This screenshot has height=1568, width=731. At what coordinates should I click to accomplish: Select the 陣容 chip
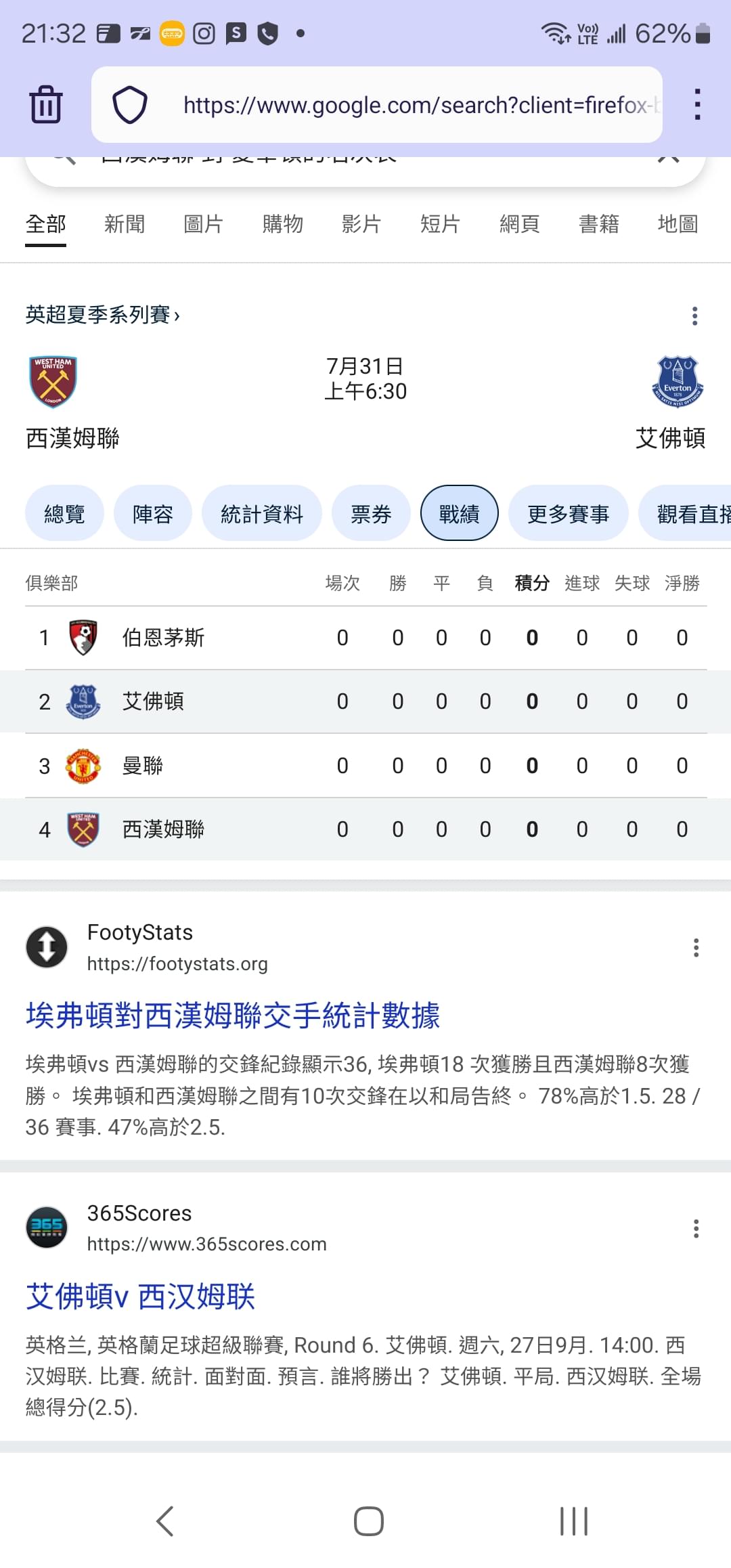point(153,513)
